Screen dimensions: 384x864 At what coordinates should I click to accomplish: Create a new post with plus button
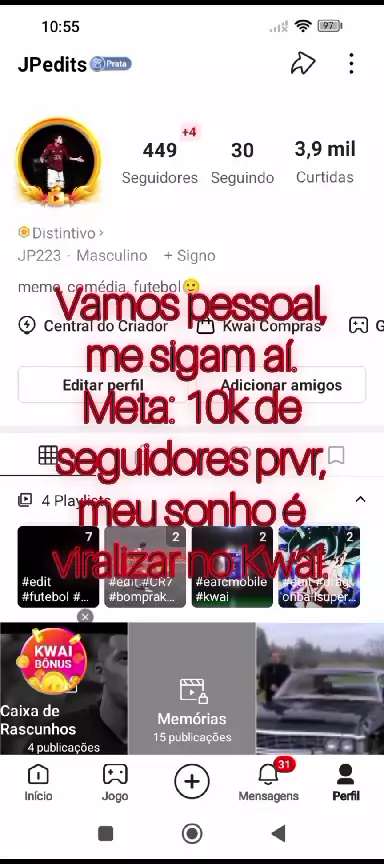pyautogui.click(x=192, y=781)
